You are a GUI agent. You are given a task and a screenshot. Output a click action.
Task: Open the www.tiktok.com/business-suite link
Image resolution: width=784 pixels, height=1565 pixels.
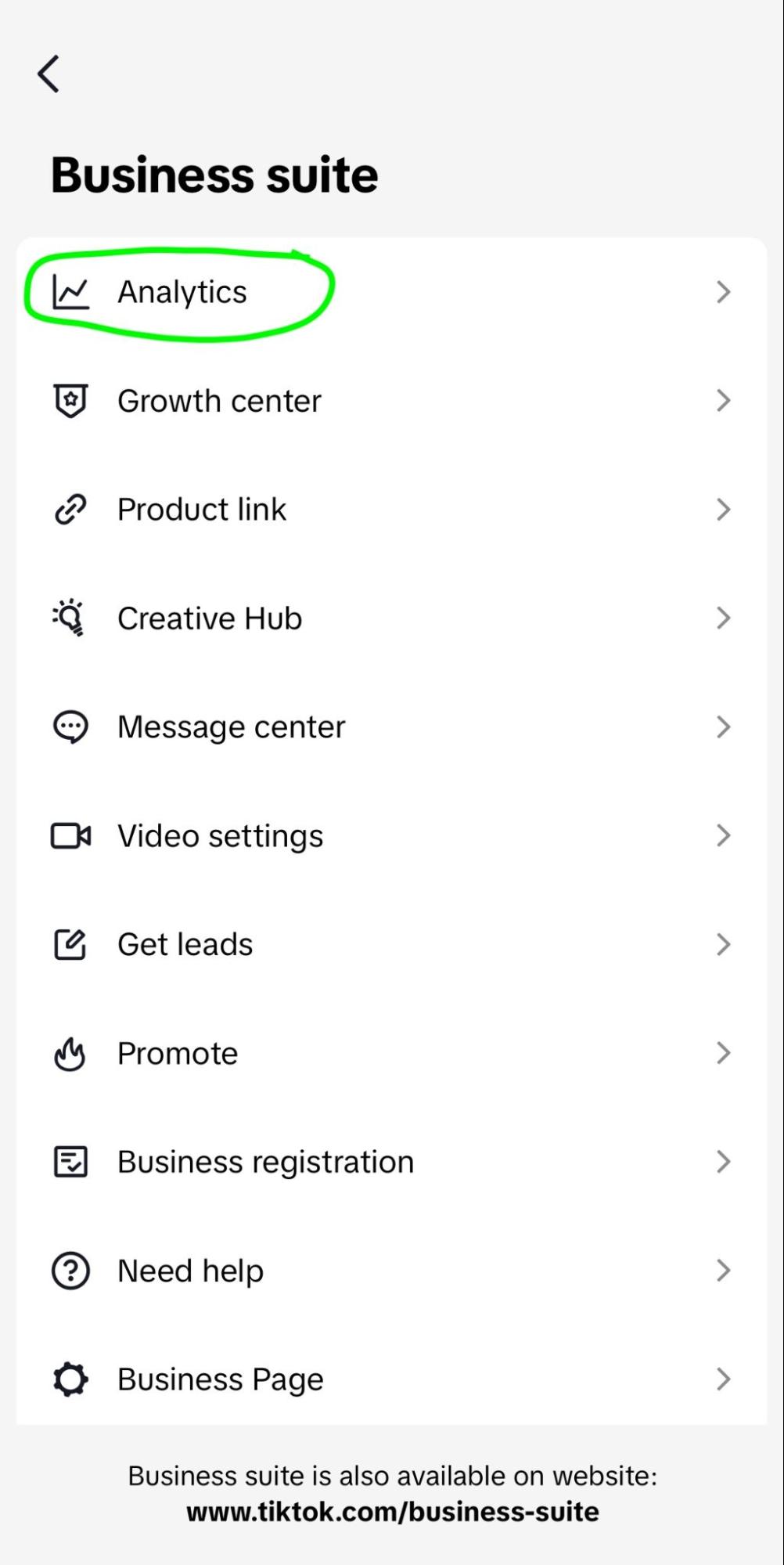(x=392, y=1511)
